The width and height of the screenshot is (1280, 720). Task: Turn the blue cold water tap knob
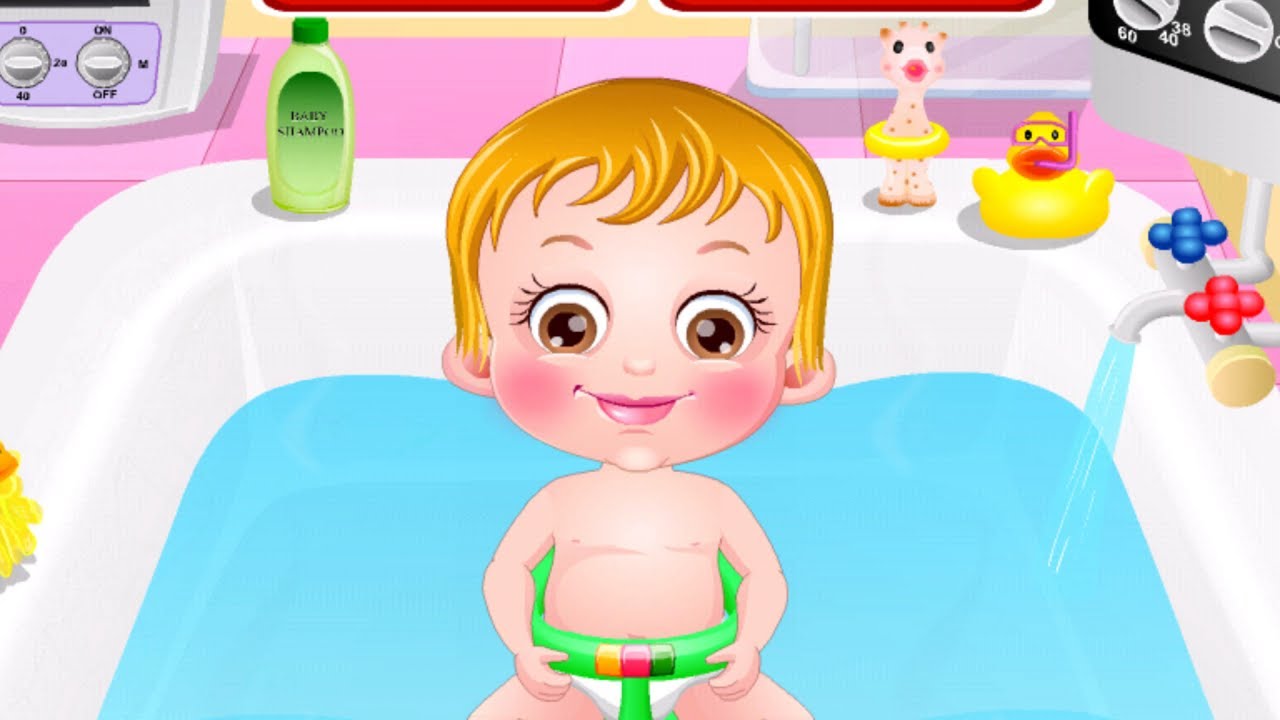tap(1187, 236)
